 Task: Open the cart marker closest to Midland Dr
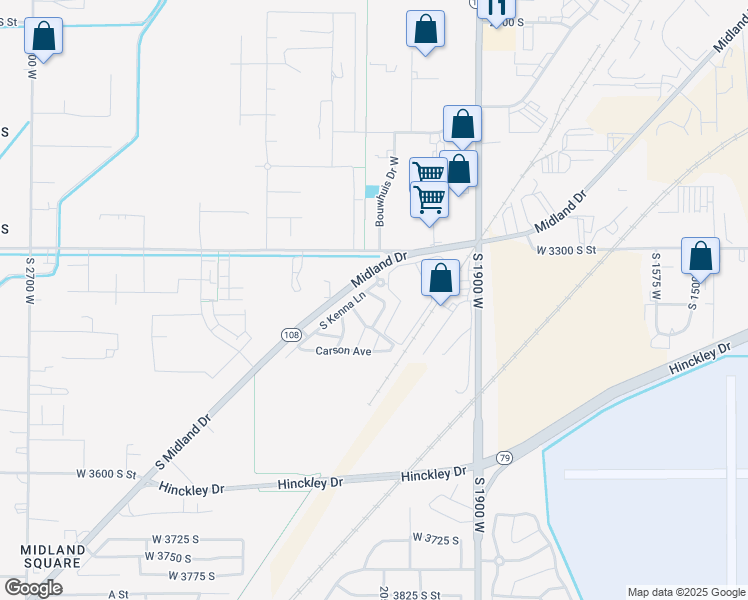coord(430,201)
